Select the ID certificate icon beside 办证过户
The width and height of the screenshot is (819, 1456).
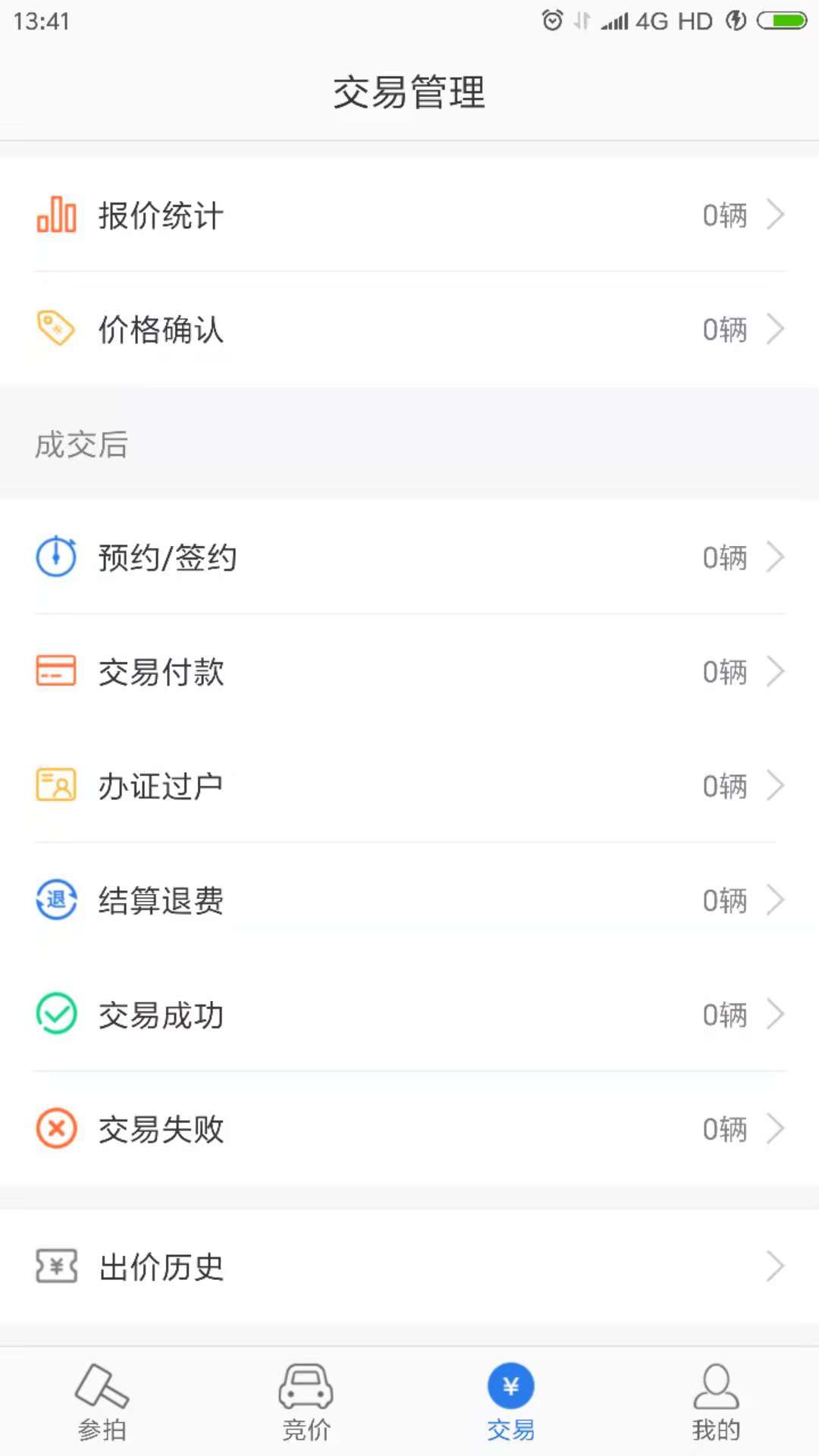click(x=56, y=786)
